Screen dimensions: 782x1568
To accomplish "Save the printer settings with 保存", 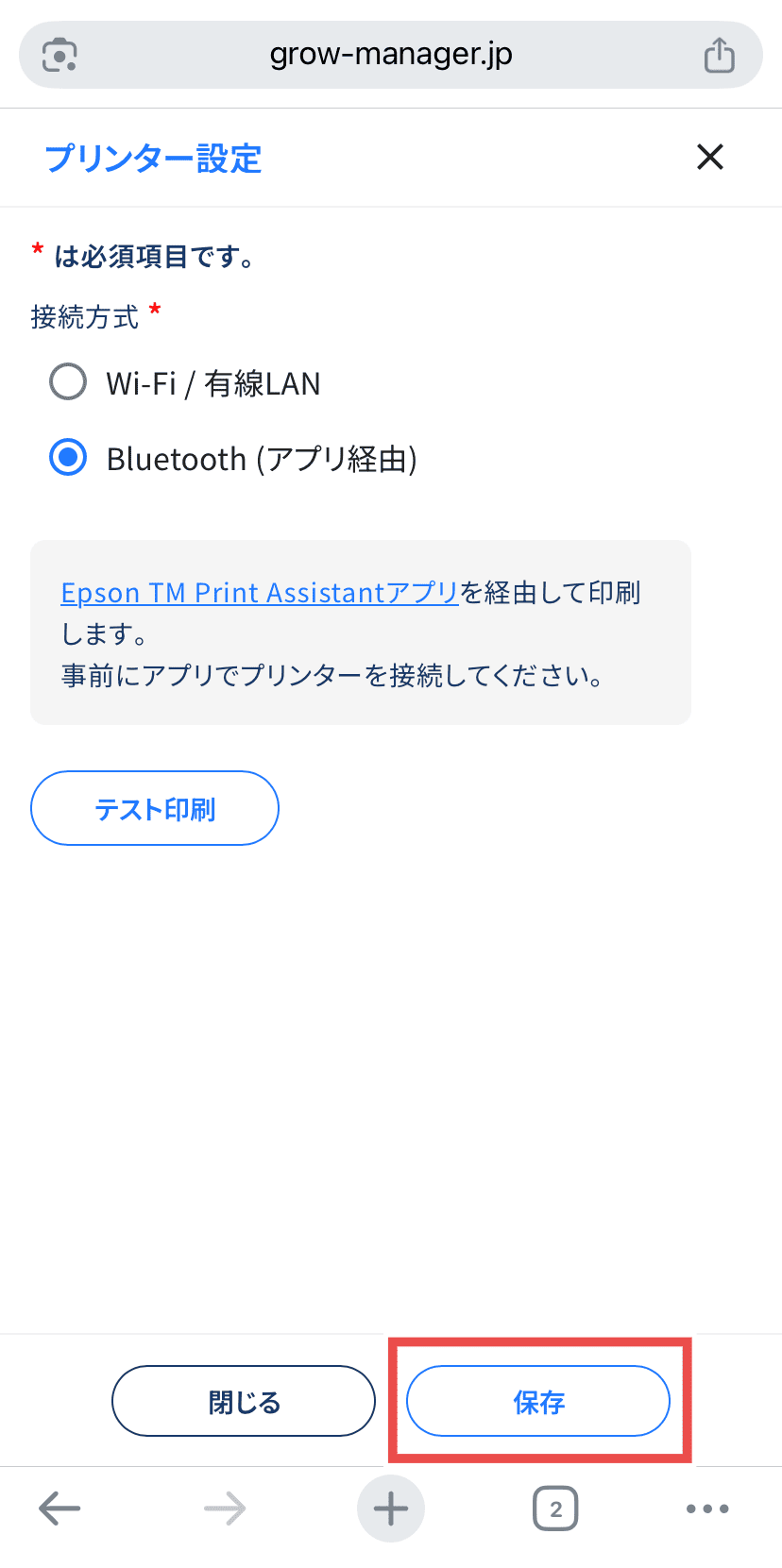I will pos(537,1401).
